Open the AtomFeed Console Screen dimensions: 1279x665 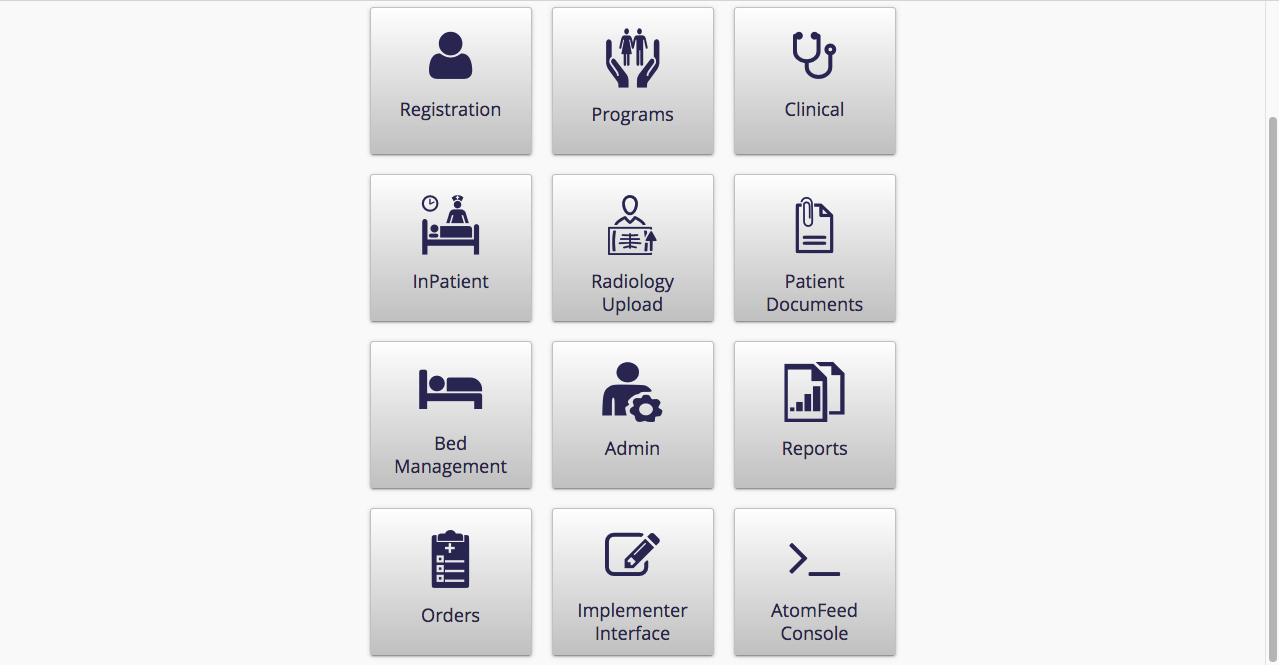[x=814, y=582]
